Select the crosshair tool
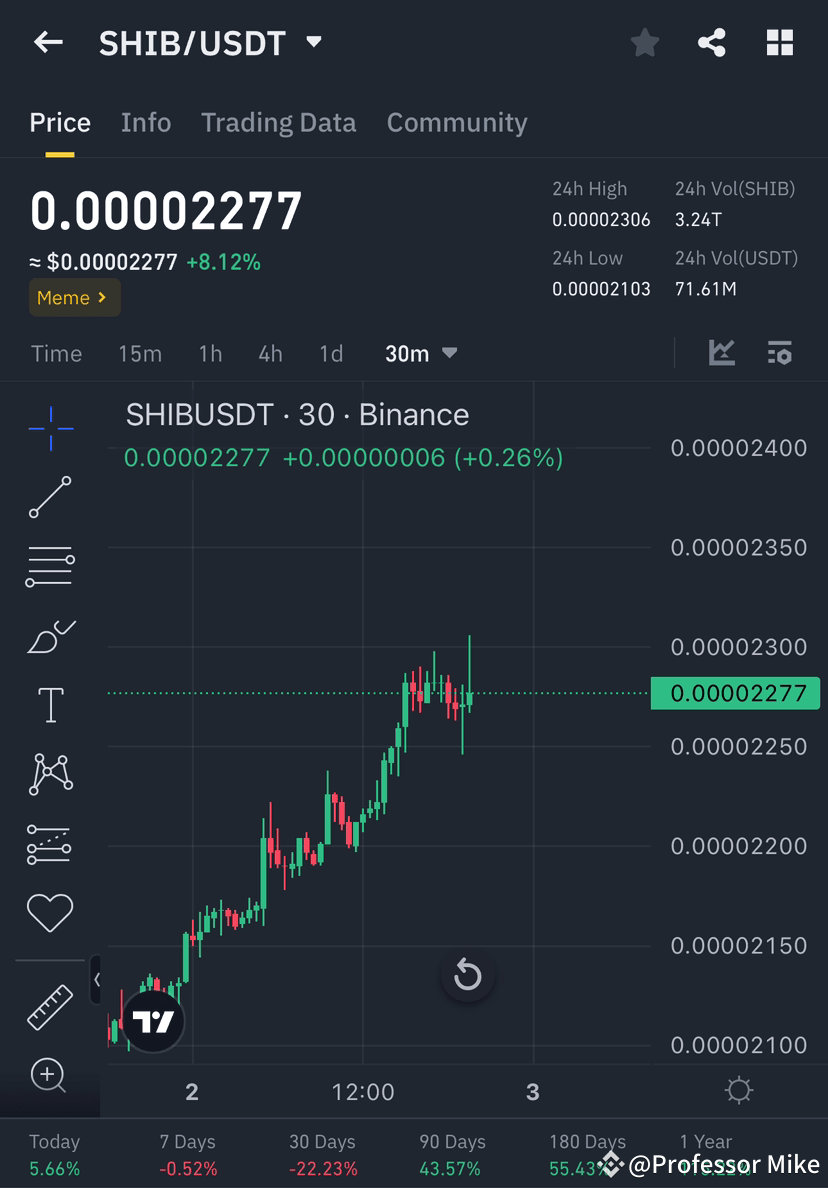 point(50,428)
